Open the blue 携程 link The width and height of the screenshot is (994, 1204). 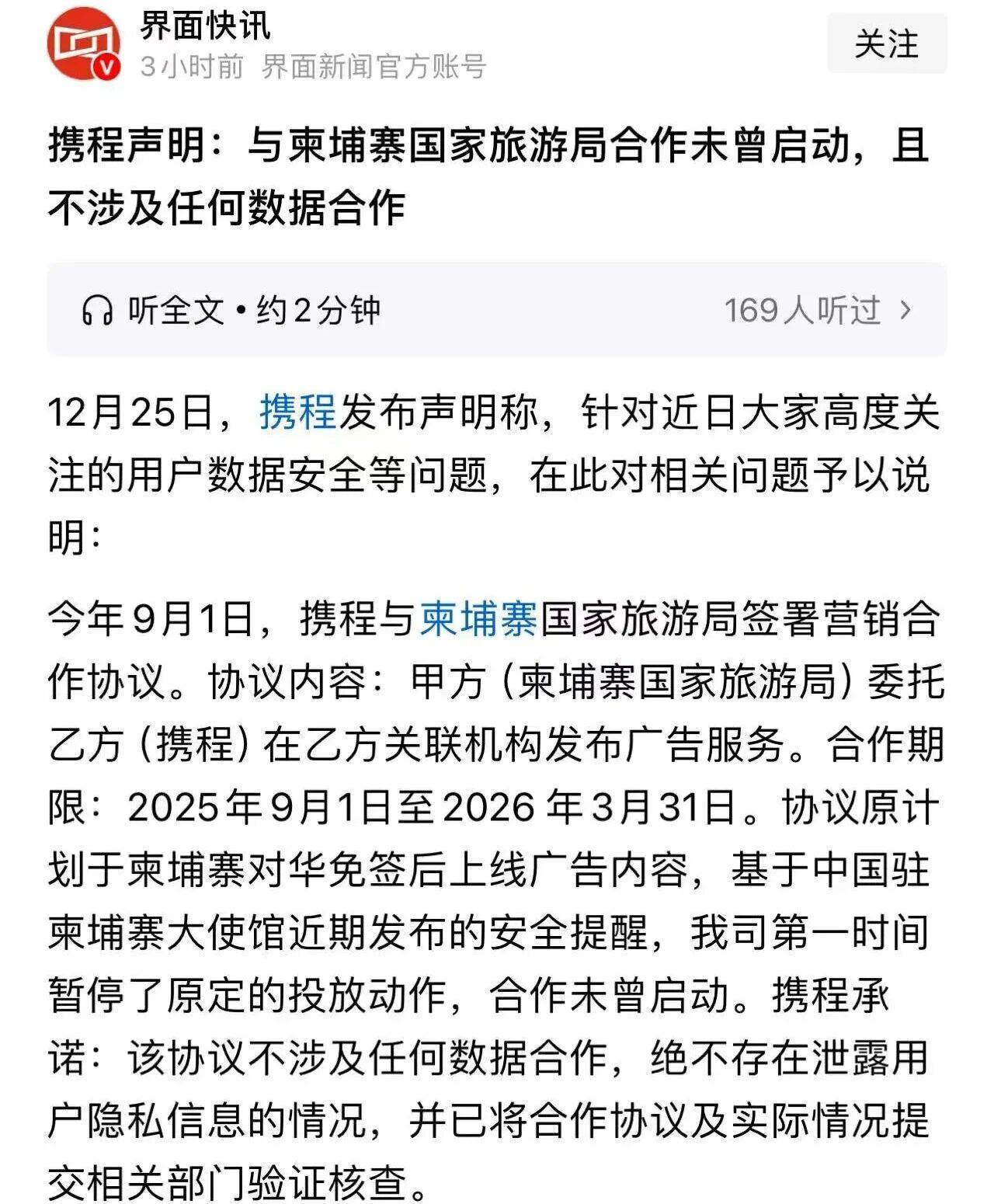297,412
